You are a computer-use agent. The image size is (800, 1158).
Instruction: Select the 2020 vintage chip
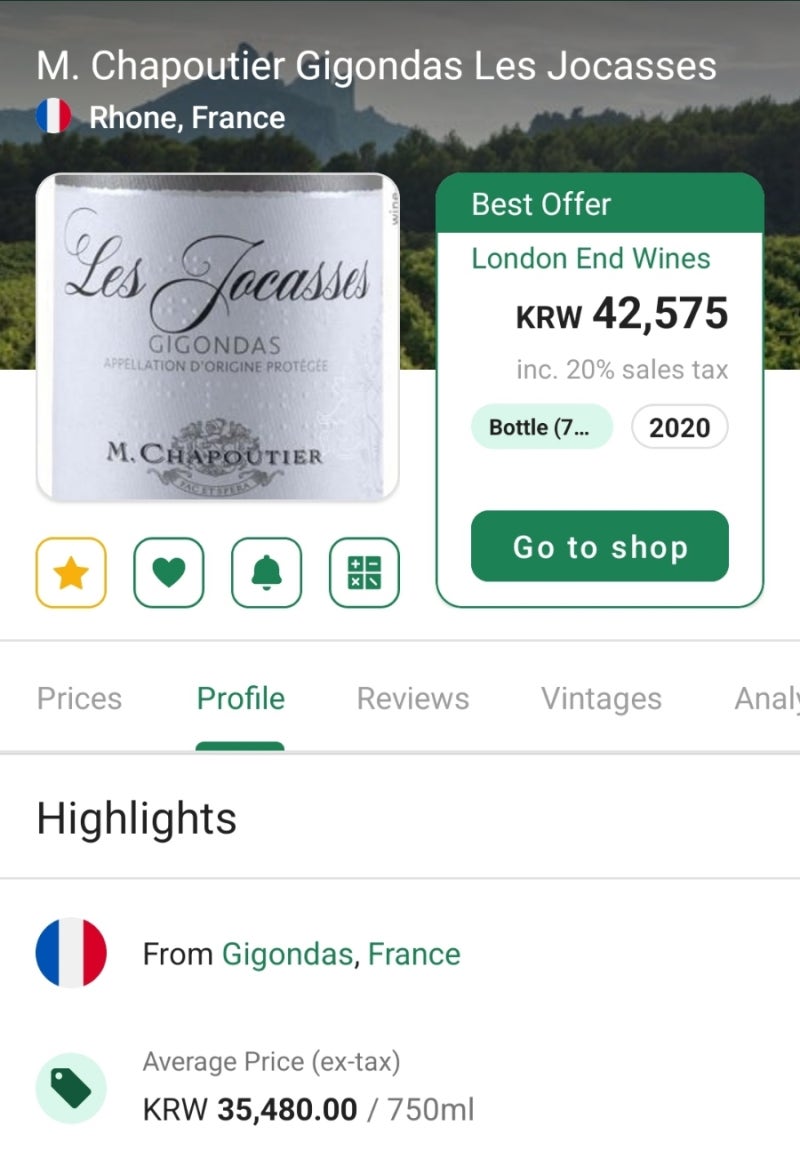point(679,427)
